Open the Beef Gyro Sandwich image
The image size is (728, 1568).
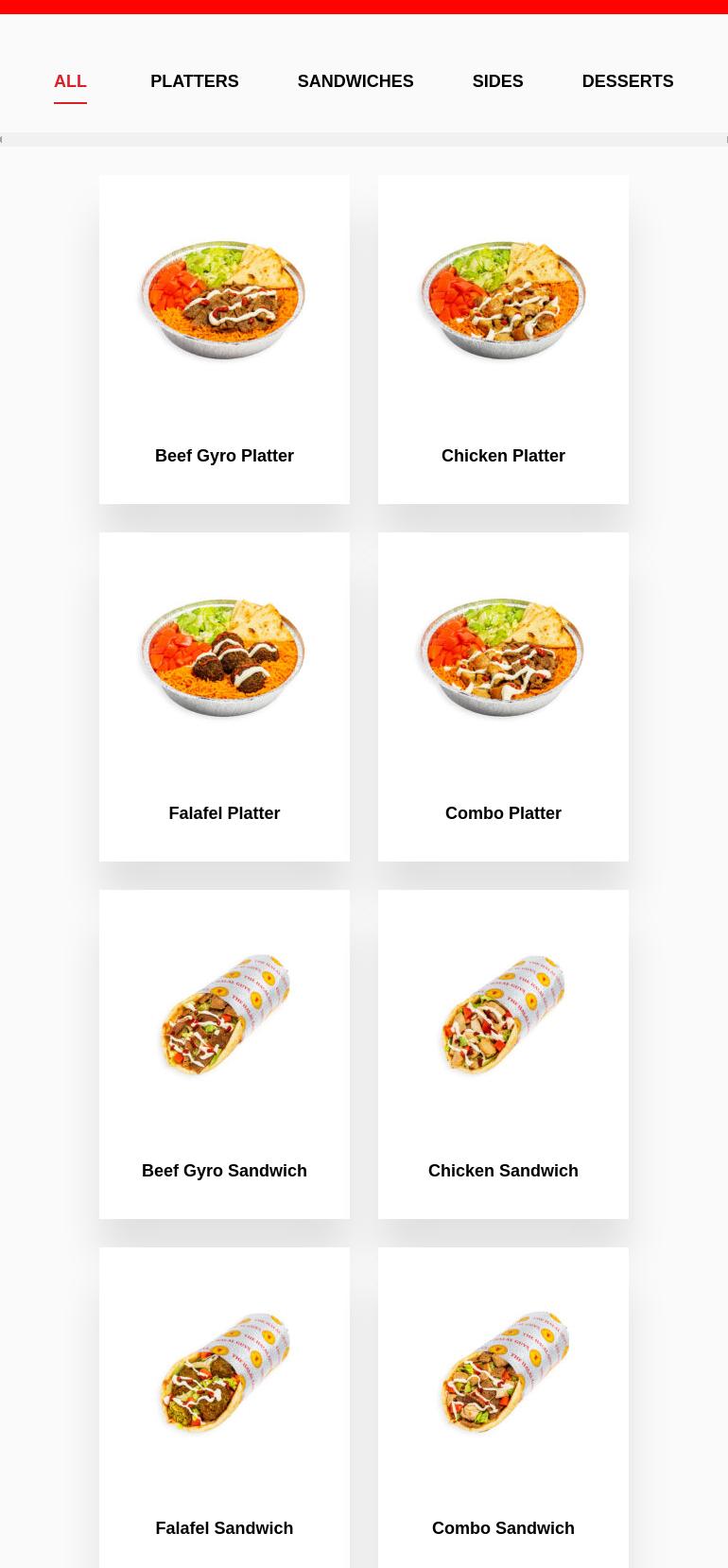coord(224,1015)
